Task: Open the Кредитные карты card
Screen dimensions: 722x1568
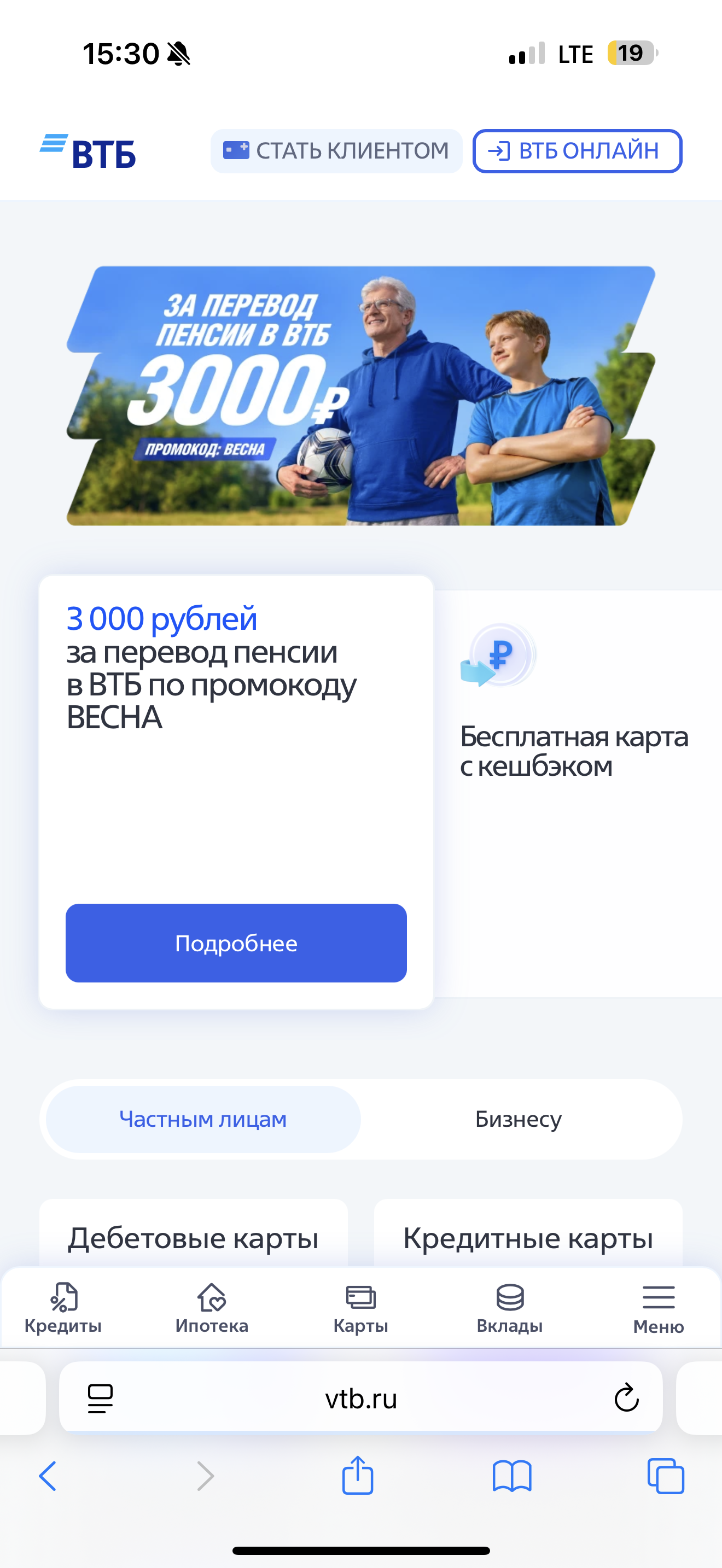Action: (x=528, y=1234)
